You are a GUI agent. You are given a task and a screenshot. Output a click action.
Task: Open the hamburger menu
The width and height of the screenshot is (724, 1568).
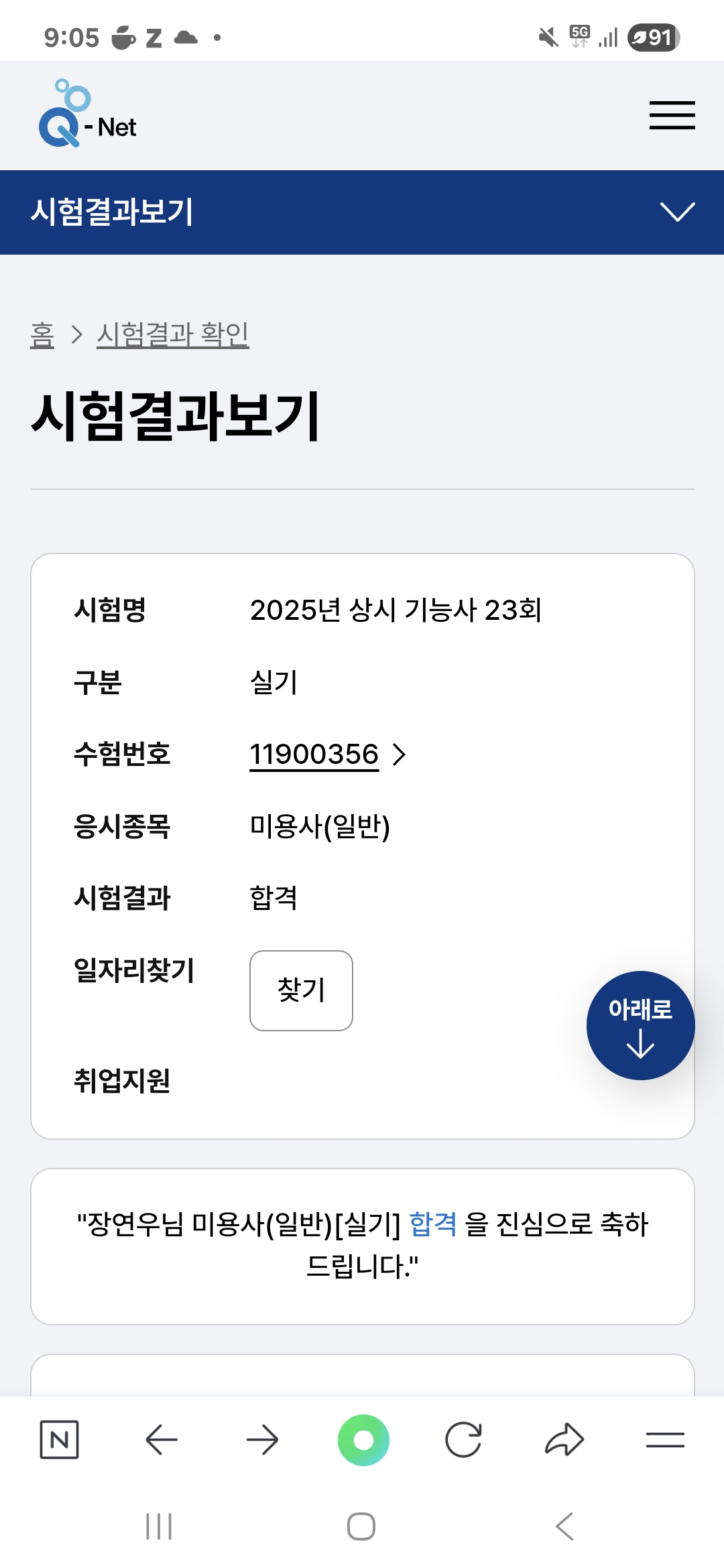672,115
